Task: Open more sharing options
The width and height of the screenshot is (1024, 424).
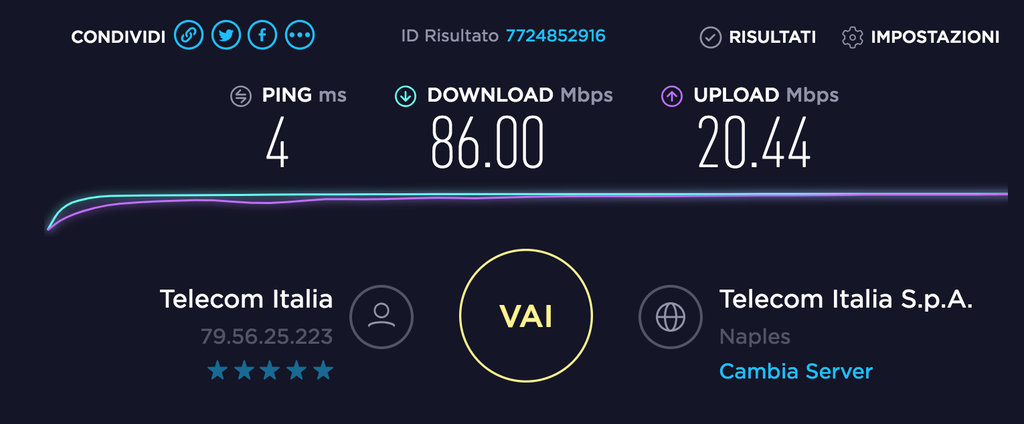Action: [299, 37]
